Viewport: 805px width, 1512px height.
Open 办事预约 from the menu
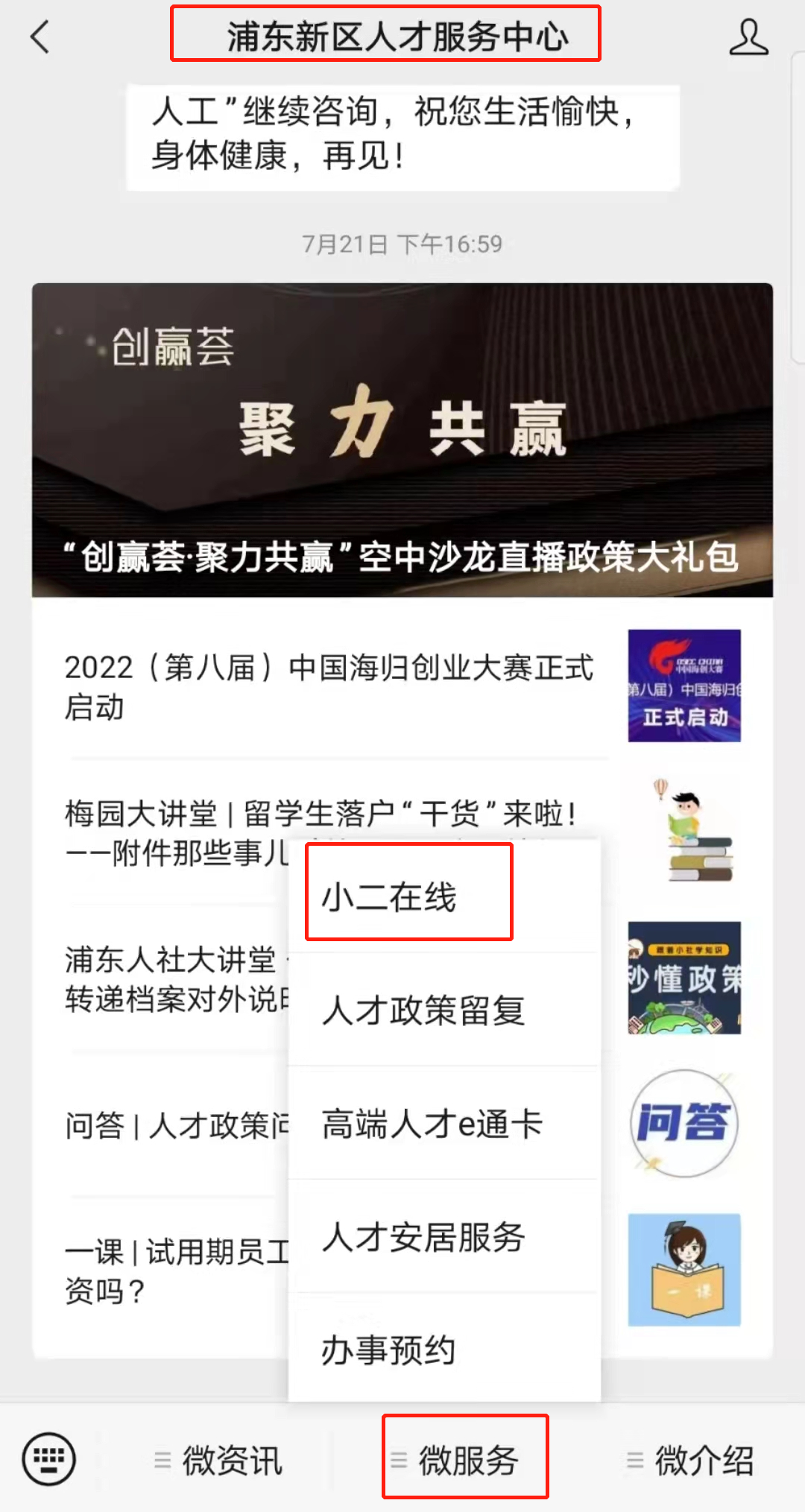coord(388,1350)
